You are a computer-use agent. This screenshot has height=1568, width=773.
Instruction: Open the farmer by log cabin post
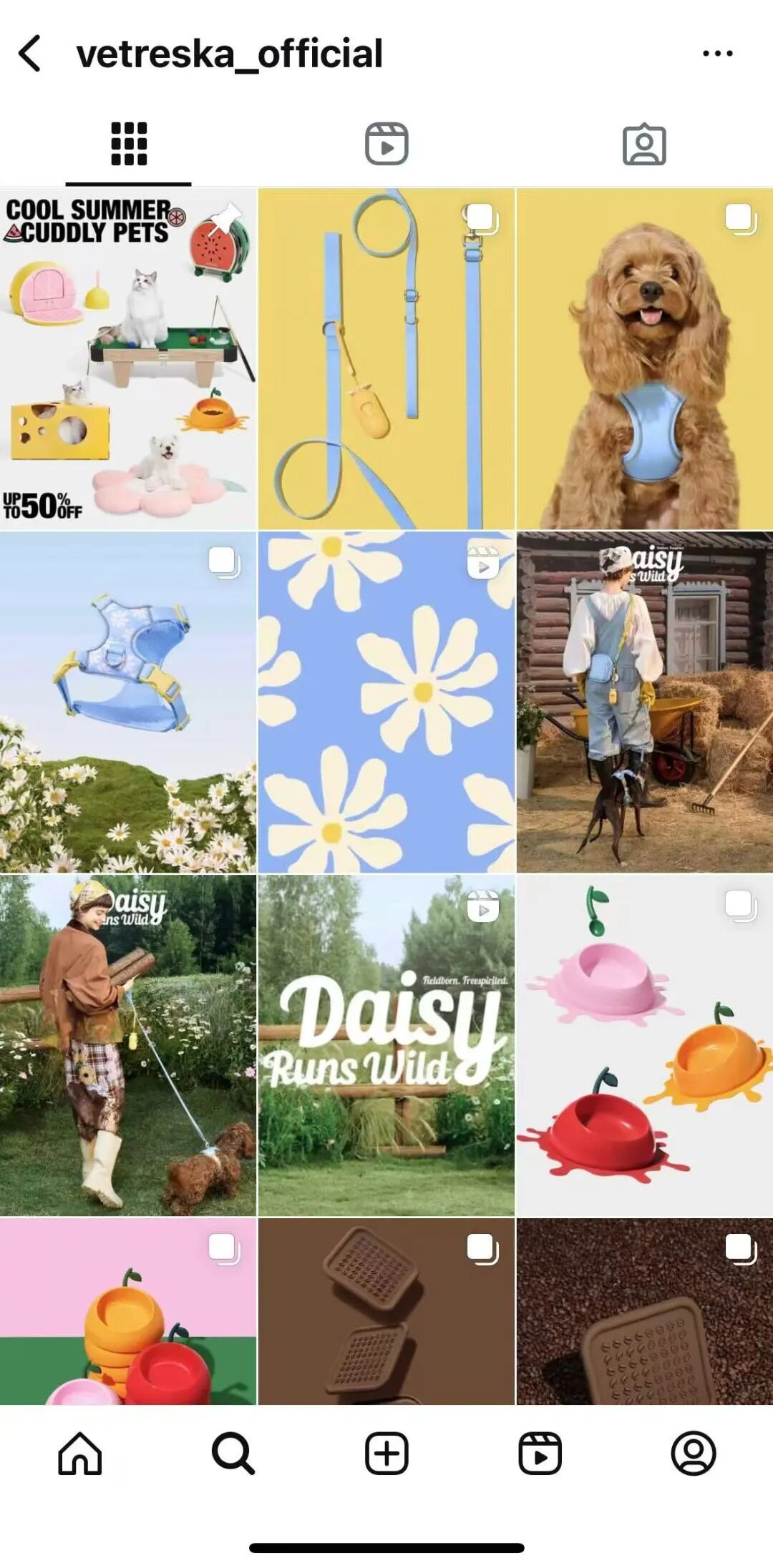click(644, 702)
